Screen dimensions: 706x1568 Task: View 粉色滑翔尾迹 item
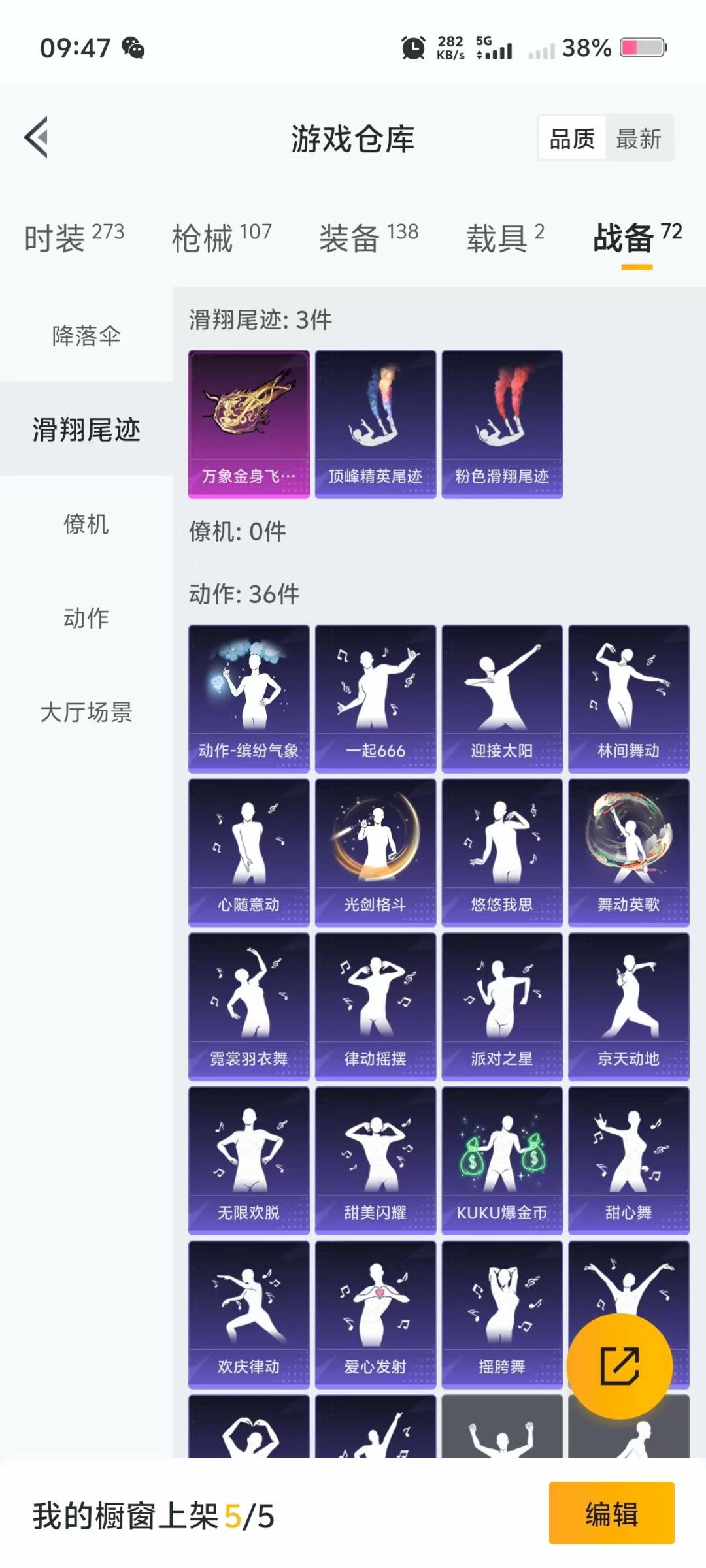(x=502, y=425)
